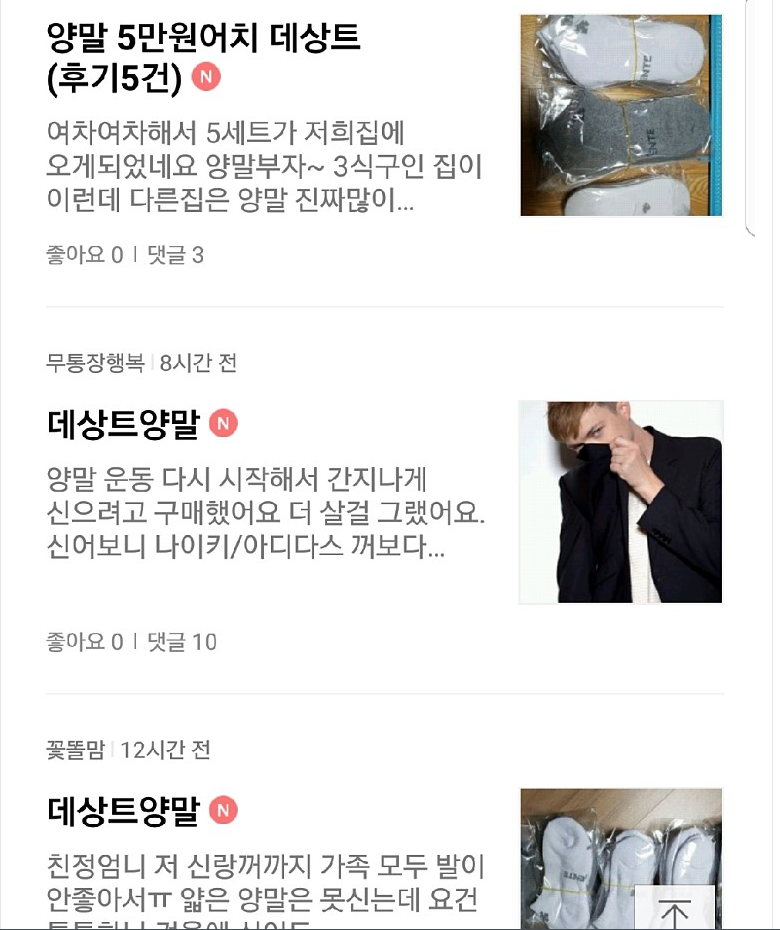Image resolution: width=780 pixels, height=930 pixels.
Task: Open the socks photo thumbnail of the first post
Action: pyautogui.click(x=621, y=115)
